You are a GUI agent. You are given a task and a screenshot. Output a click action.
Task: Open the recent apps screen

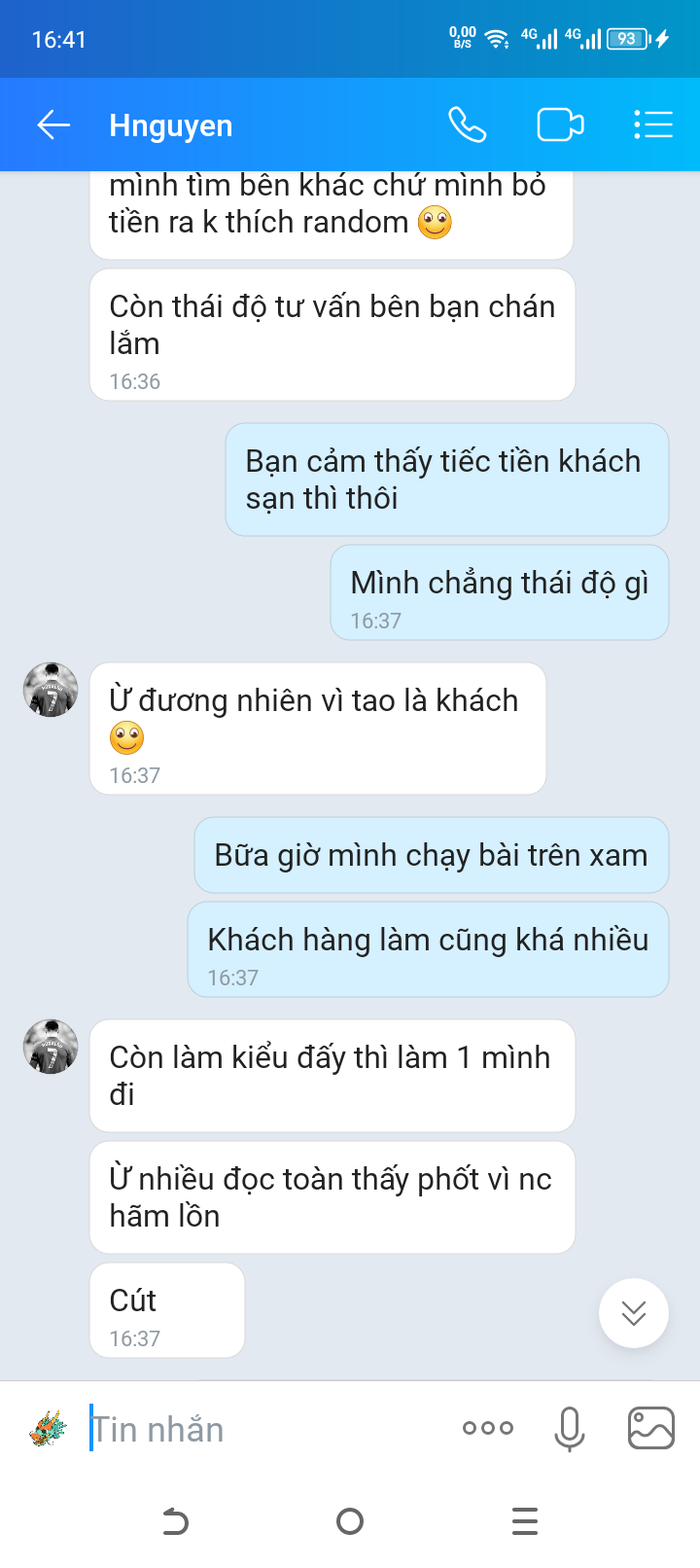tap(525, 1521)
